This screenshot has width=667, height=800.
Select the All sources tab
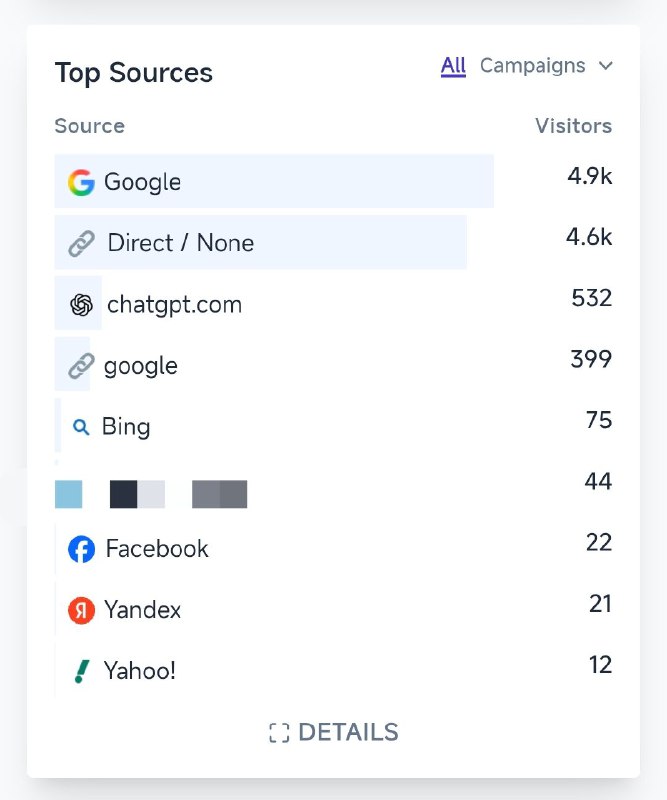click(453, 66)
